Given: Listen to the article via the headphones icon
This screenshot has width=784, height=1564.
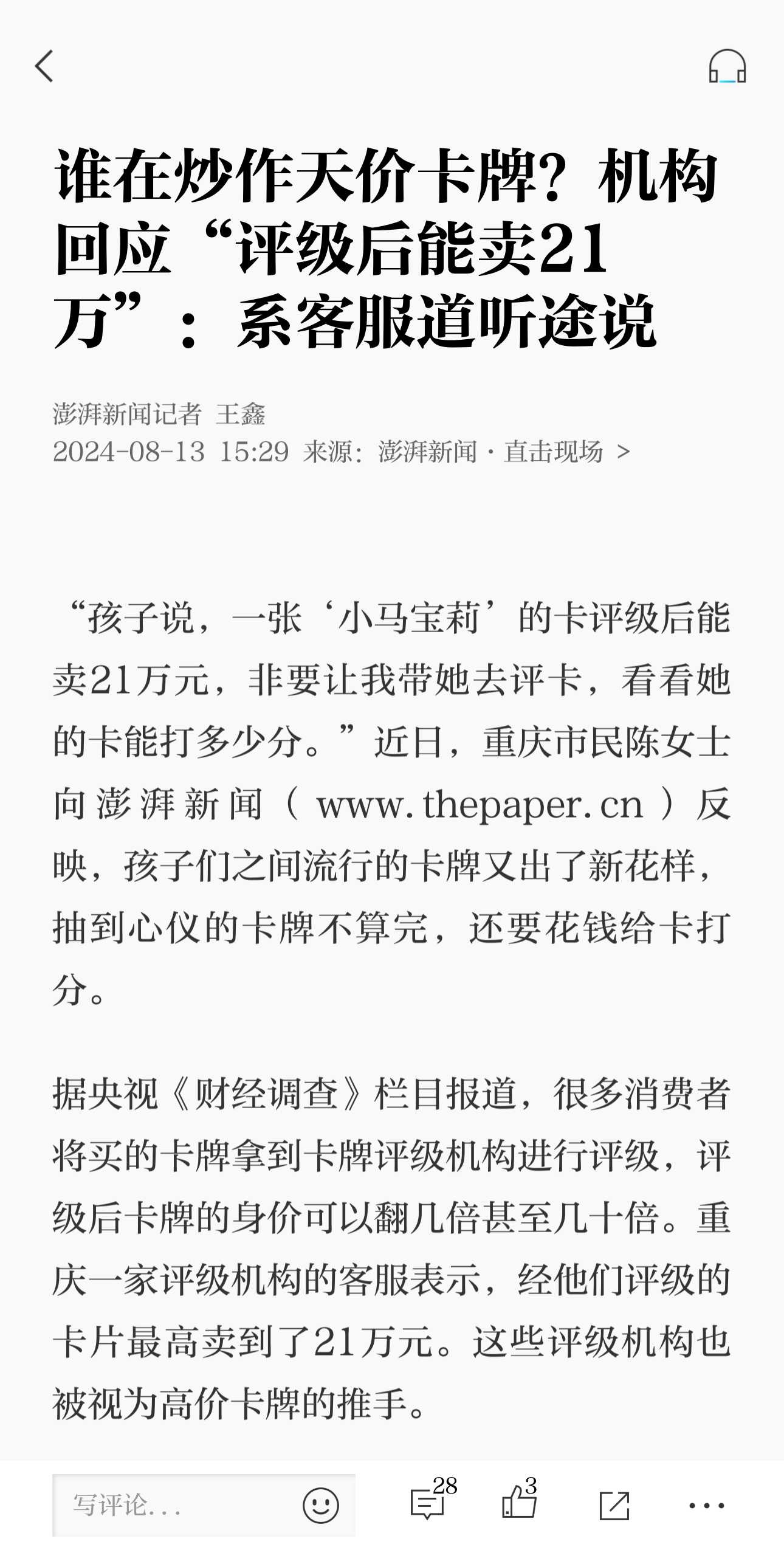Looking at the screenshot, I should [727, 66].
